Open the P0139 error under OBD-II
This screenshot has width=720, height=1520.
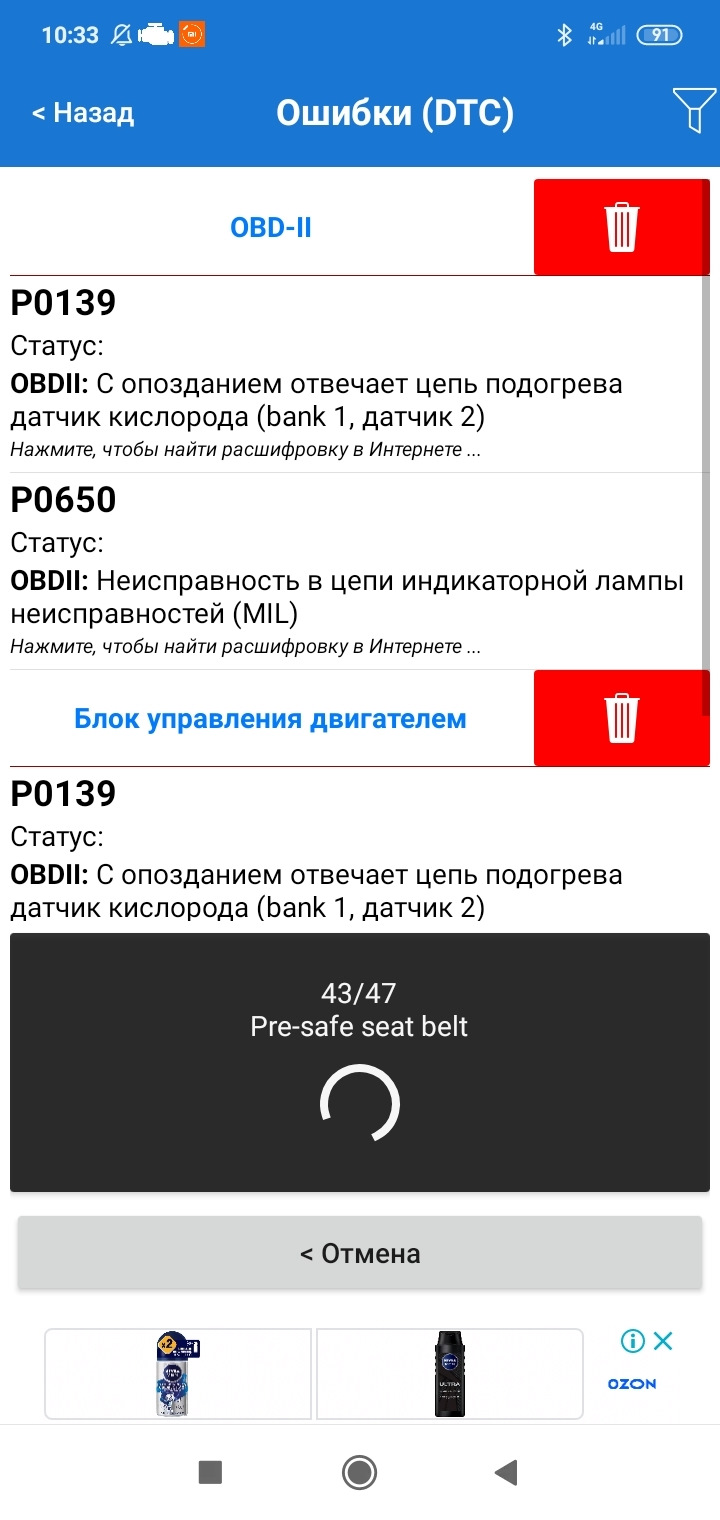tap(355, 374)
